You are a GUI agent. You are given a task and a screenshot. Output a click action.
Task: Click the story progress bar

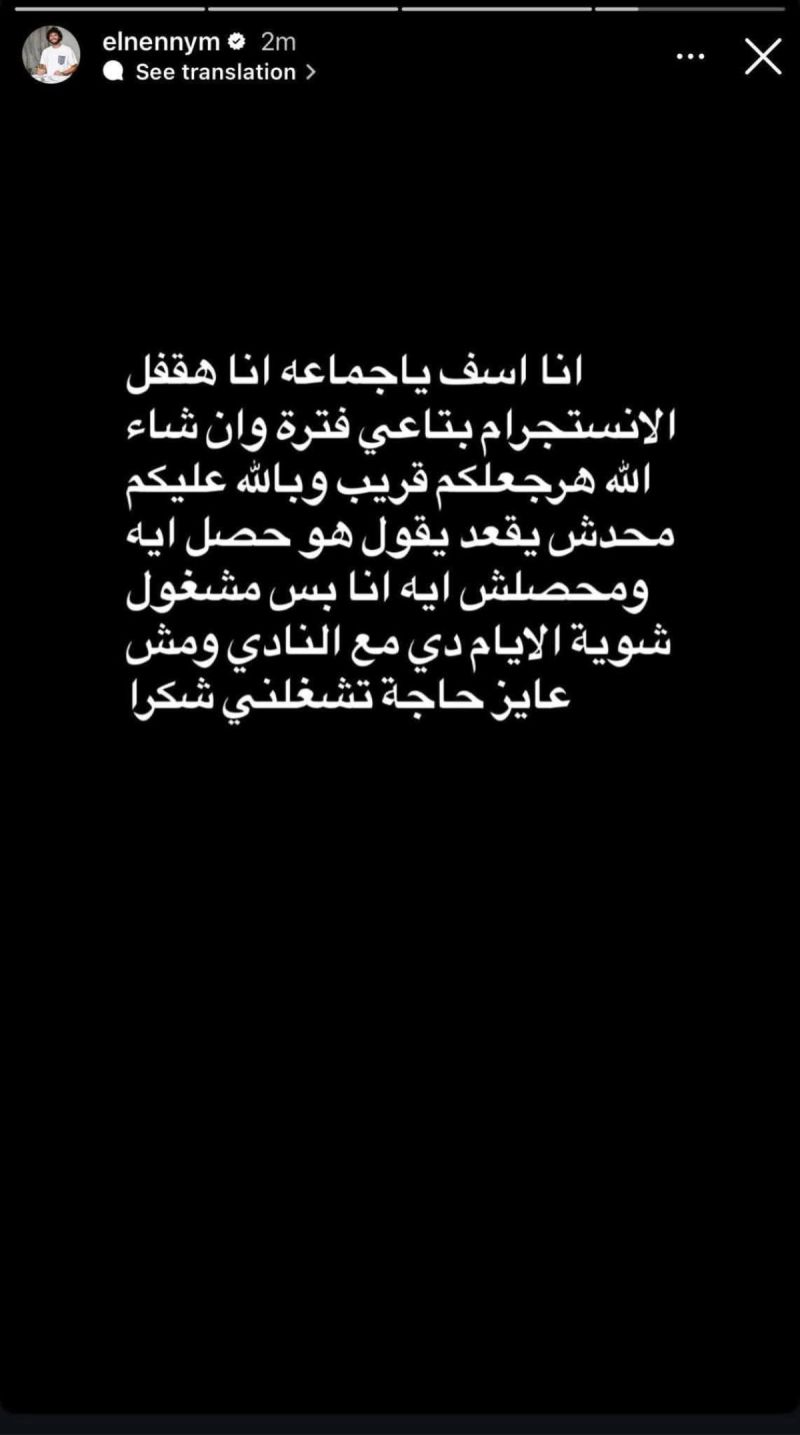[x=400, y=10]
